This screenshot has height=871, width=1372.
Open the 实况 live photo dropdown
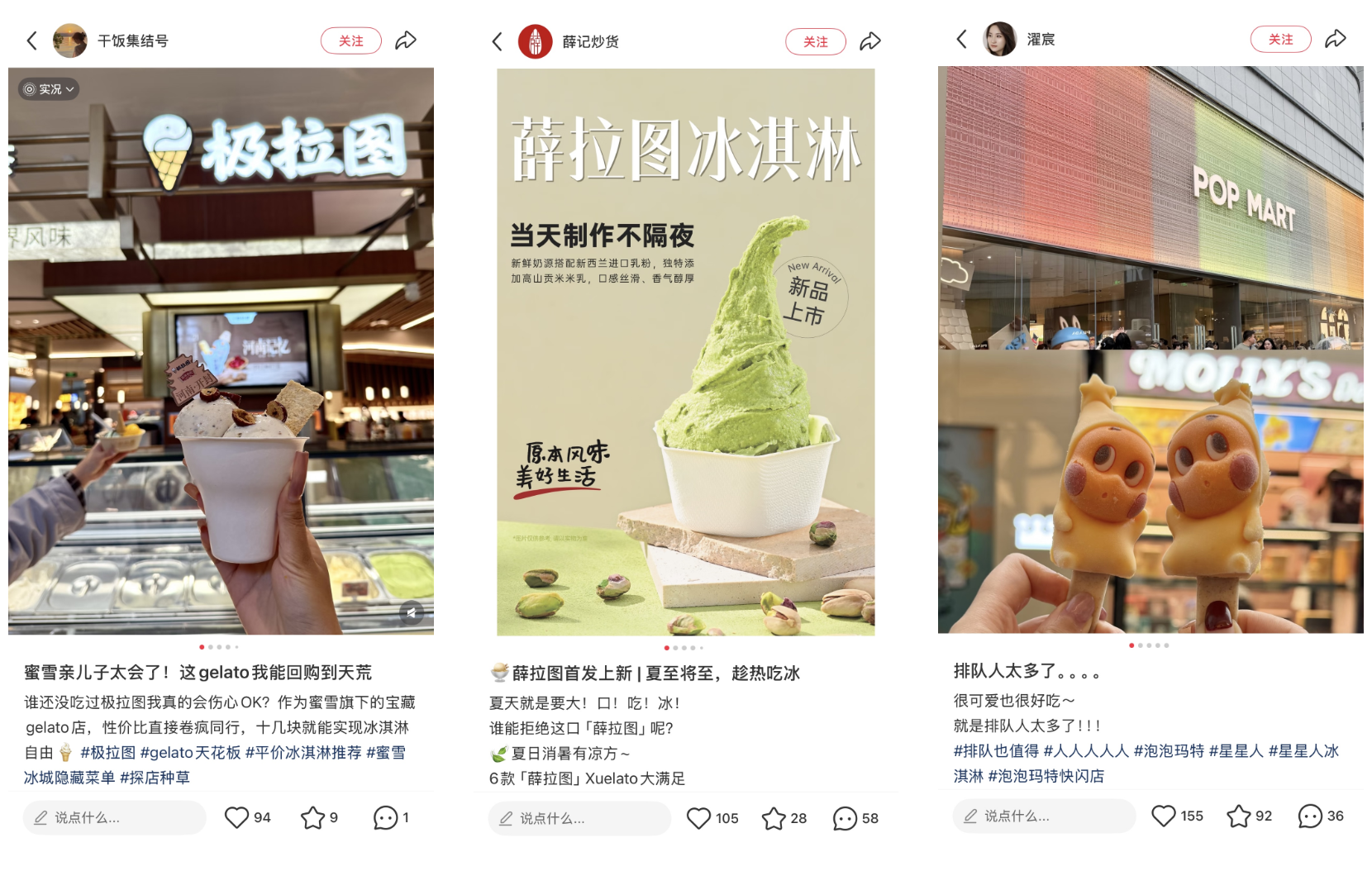pos(50,89)
